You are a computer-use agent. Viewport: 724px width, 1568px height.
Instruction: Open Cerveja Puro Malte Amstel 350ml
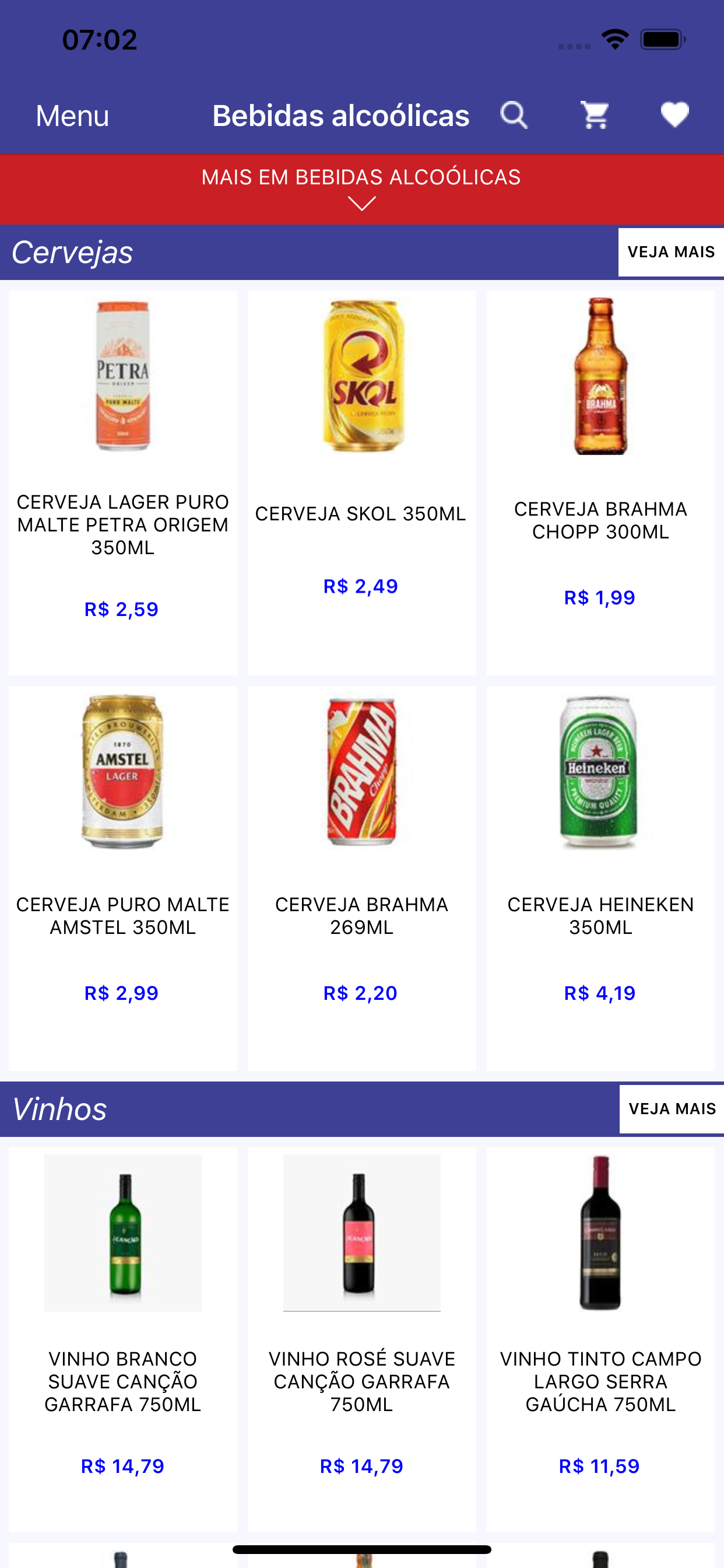pos(123,877)
